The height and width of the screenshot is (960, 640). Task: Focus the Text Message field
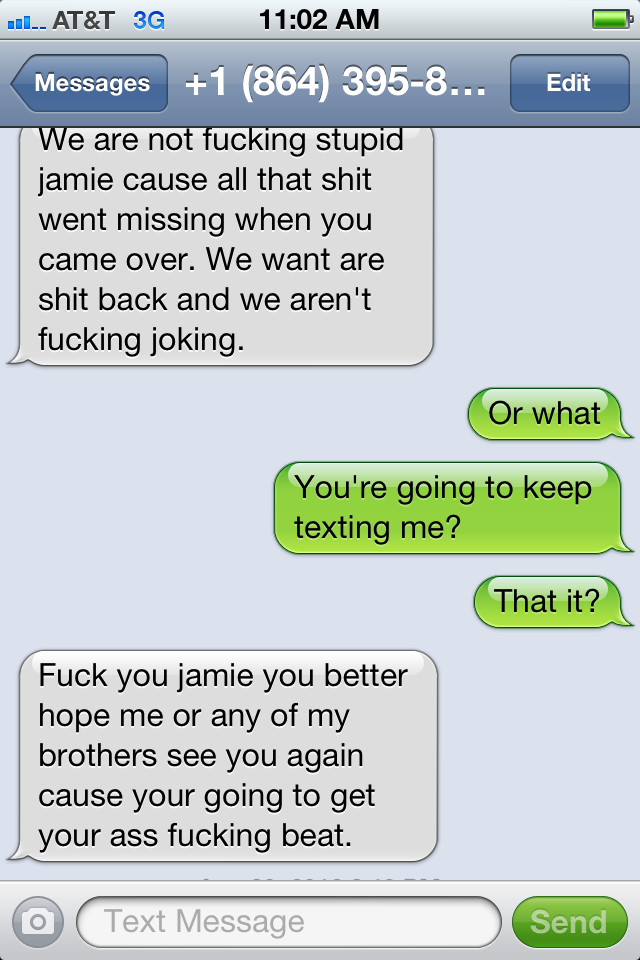(288, 921)
